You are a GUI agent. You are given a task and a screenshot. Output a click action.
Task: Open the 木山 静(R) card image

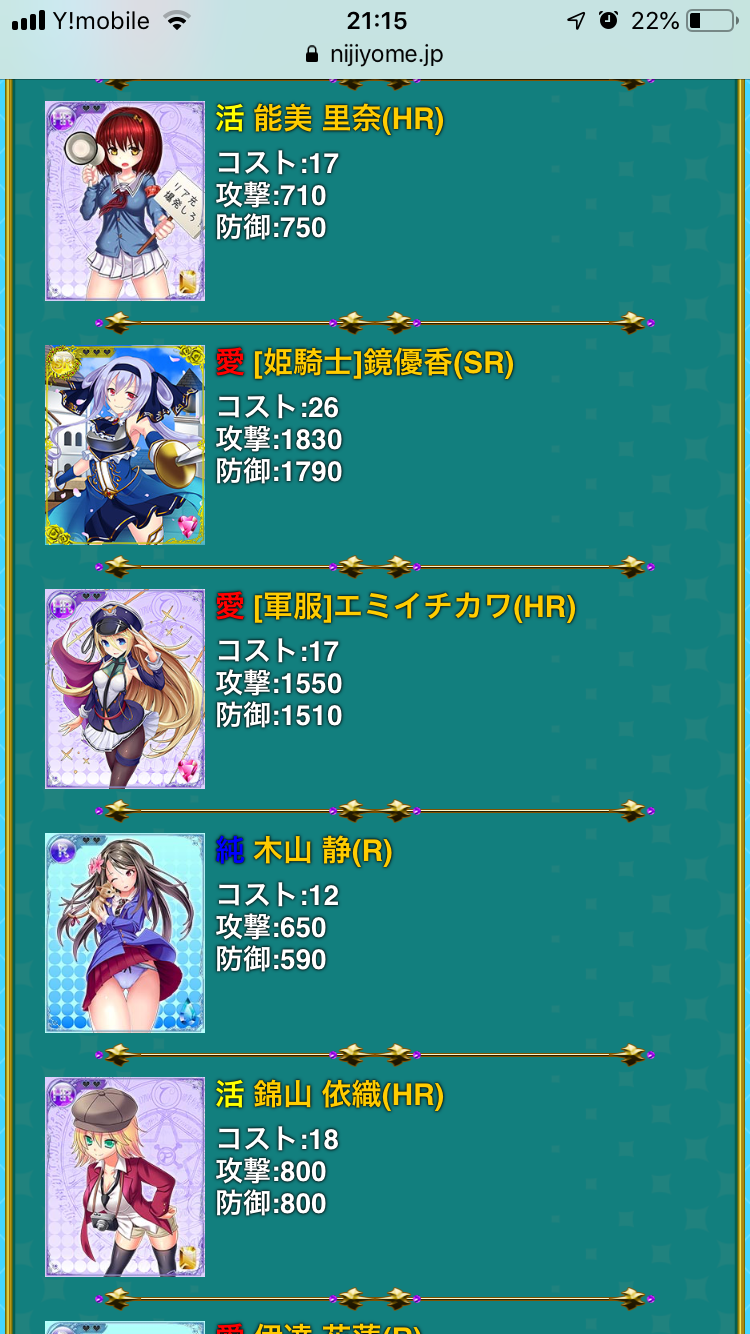pos(125,933)
